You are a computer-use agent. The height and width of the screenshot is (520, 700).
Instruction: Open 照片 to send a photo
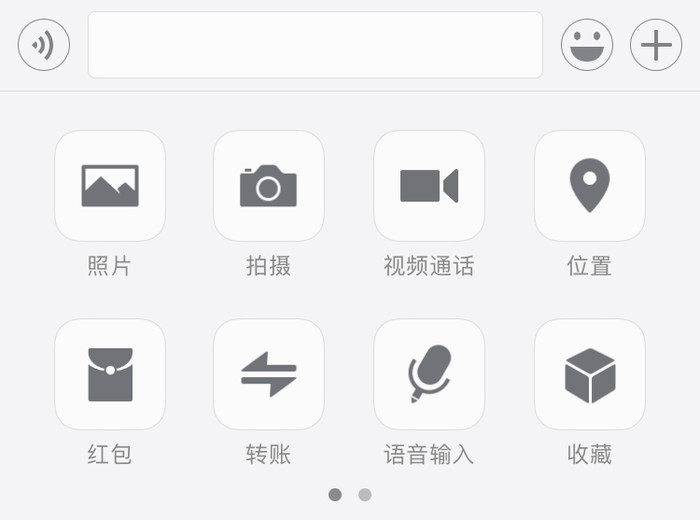[110, 186]
